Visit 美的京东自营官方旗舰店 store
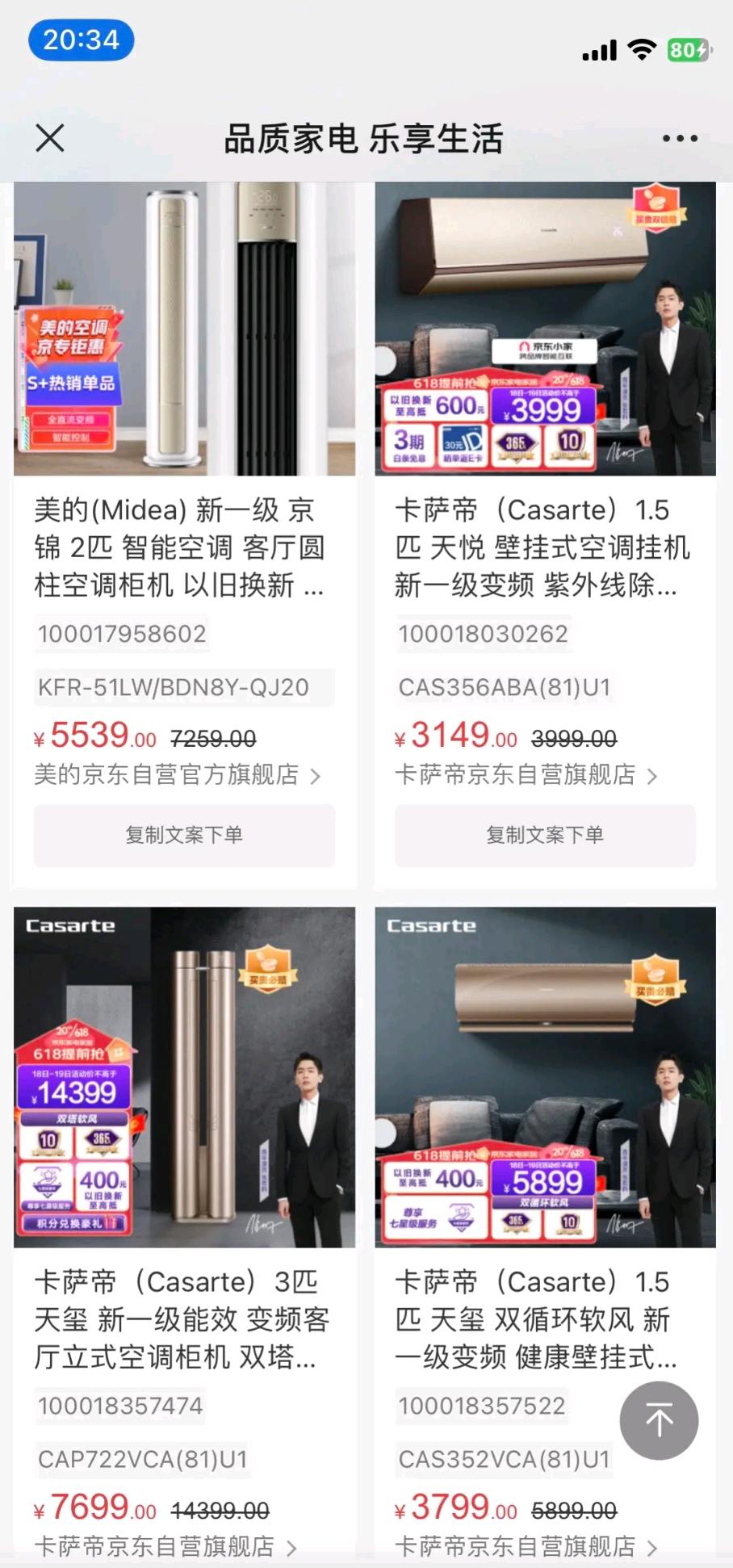This screenshot has height=1568, width=733. coord(177,775)
